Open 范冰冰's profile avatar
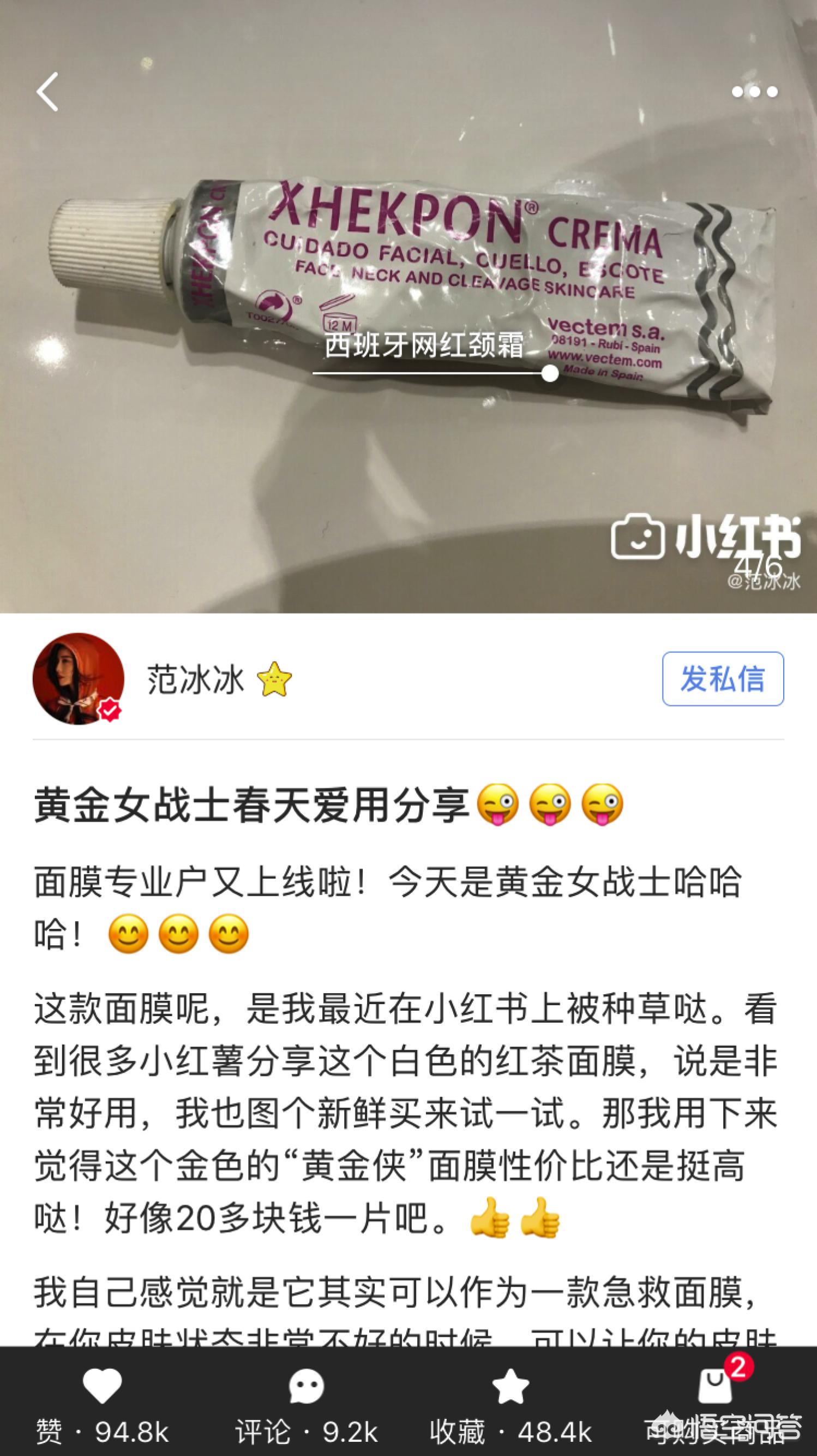This screenshot has width=817, height=1456. [78, 678]
